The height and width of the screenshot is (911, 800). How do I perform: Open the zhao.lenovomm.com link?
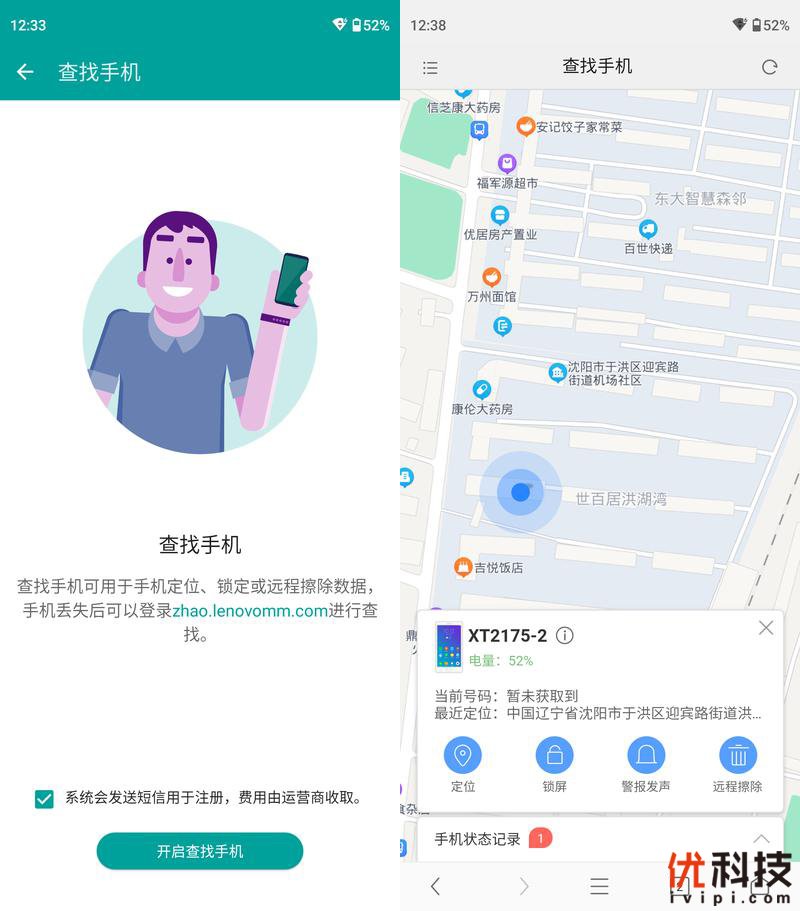point(250,610)
